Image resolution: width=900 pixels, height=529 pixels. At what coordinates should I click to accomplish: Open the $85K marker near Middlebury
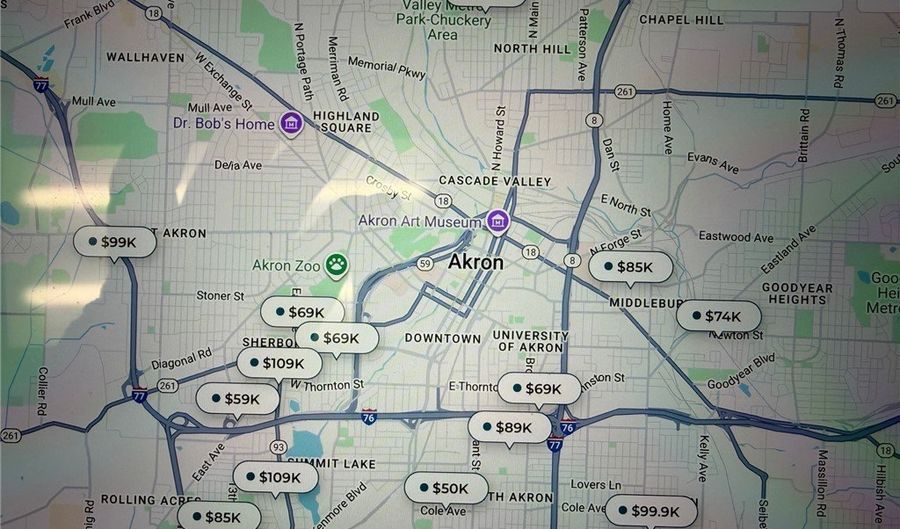pyautogui.click(x=630, y=267)
